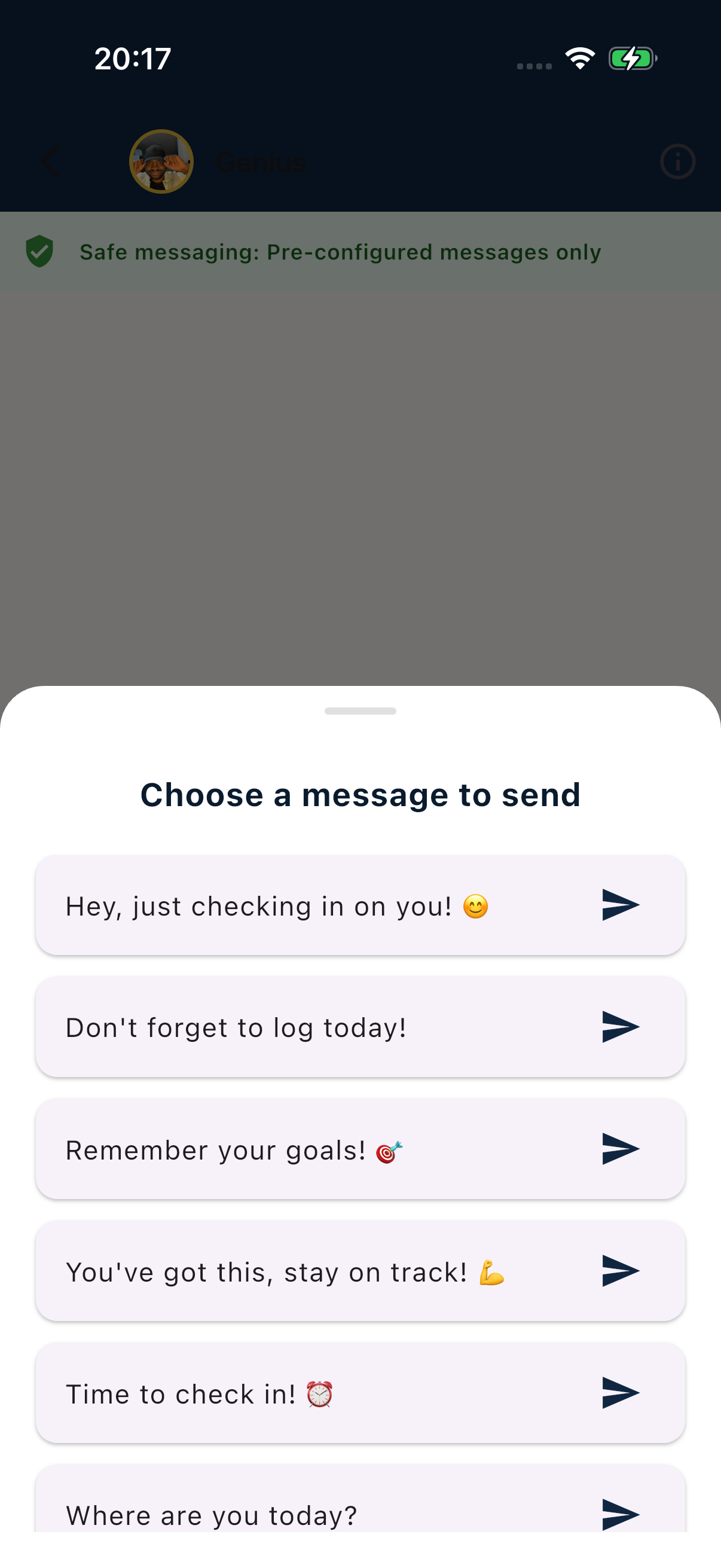This screenshot has width=721, height=1568.
Task: Open conversation info with the i icon
Action: point(677,161)
